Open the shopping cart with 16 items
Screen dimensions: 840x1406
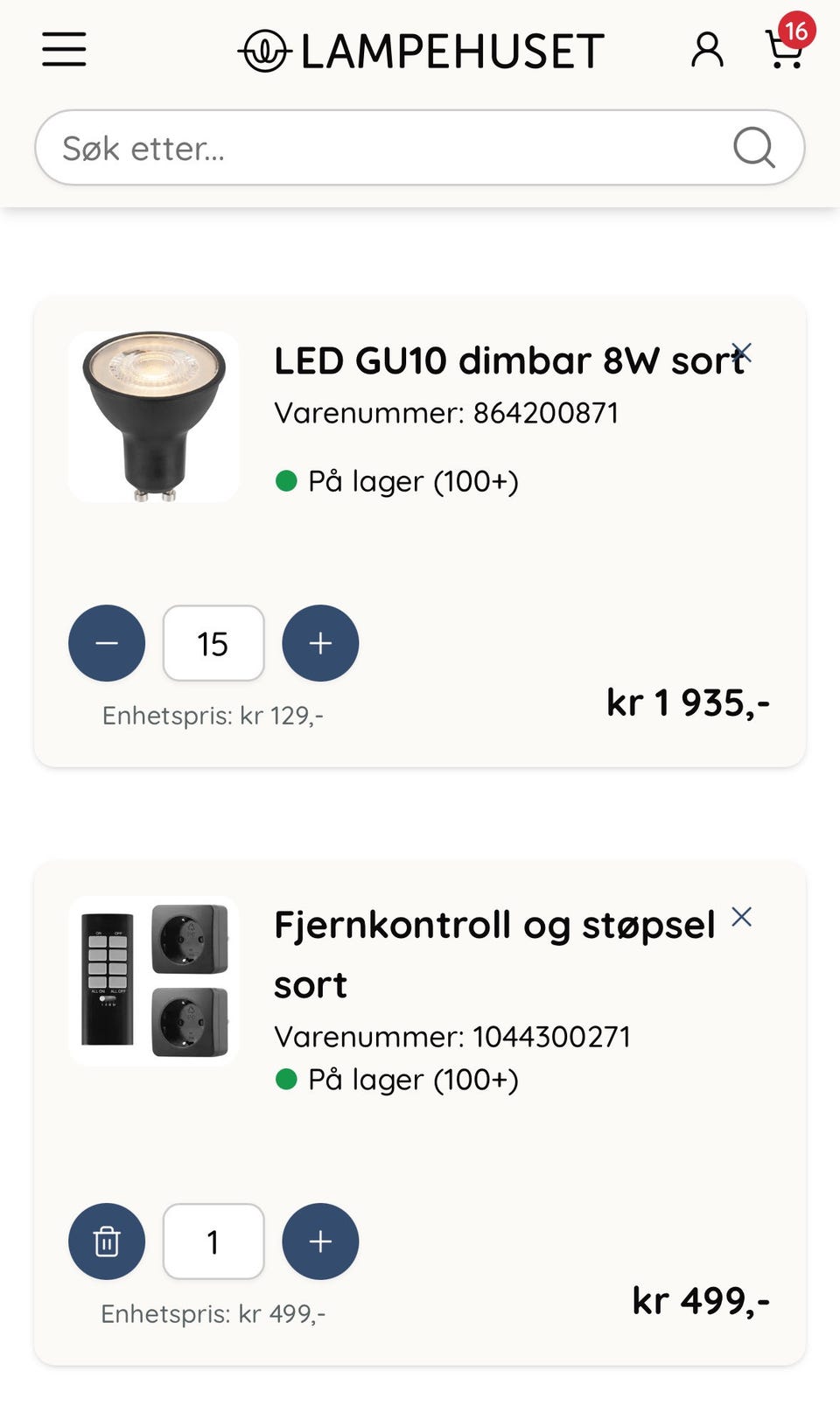787,44
